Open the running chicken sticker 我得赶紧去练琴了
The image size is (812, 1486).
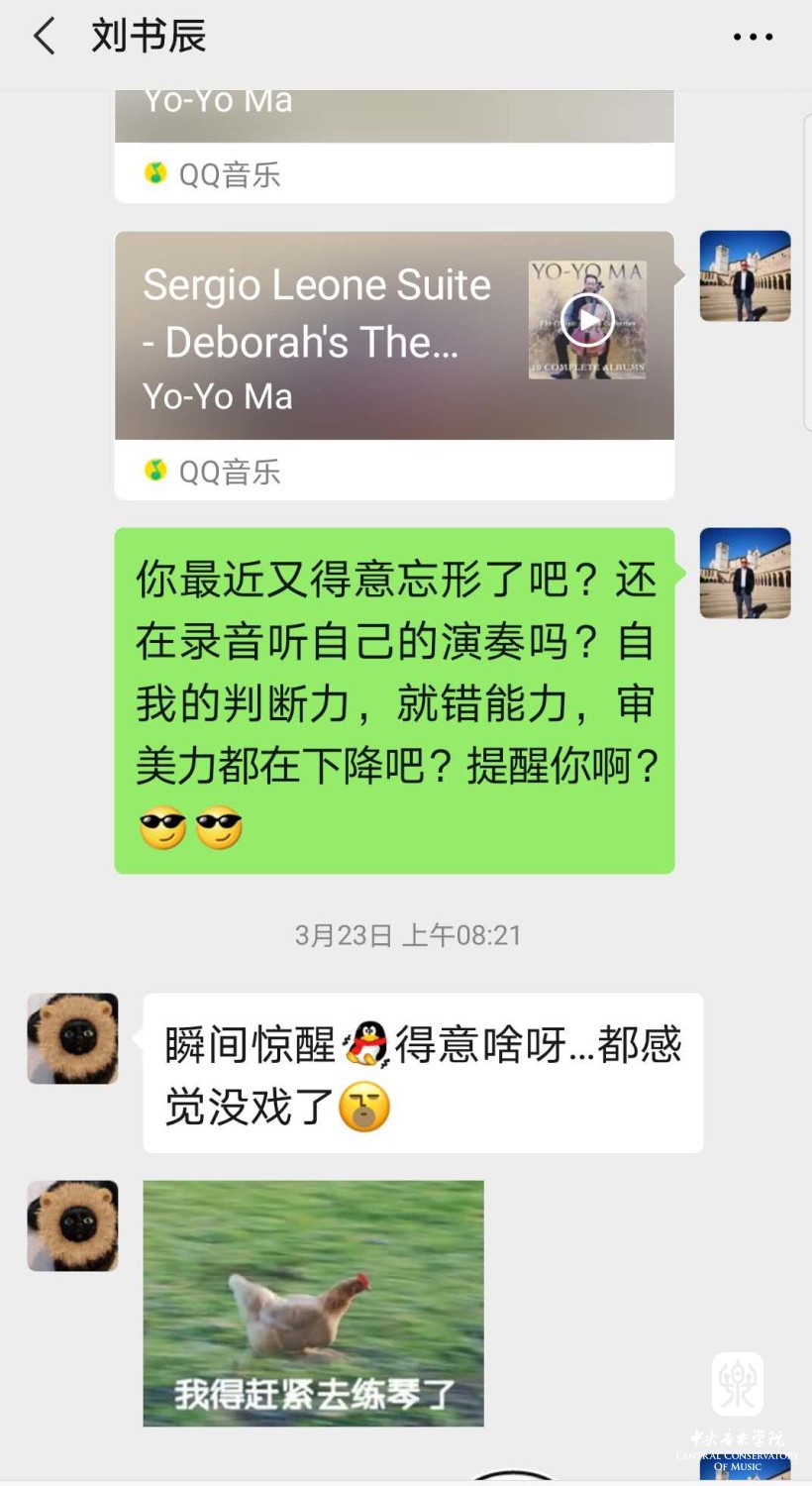313,1303
